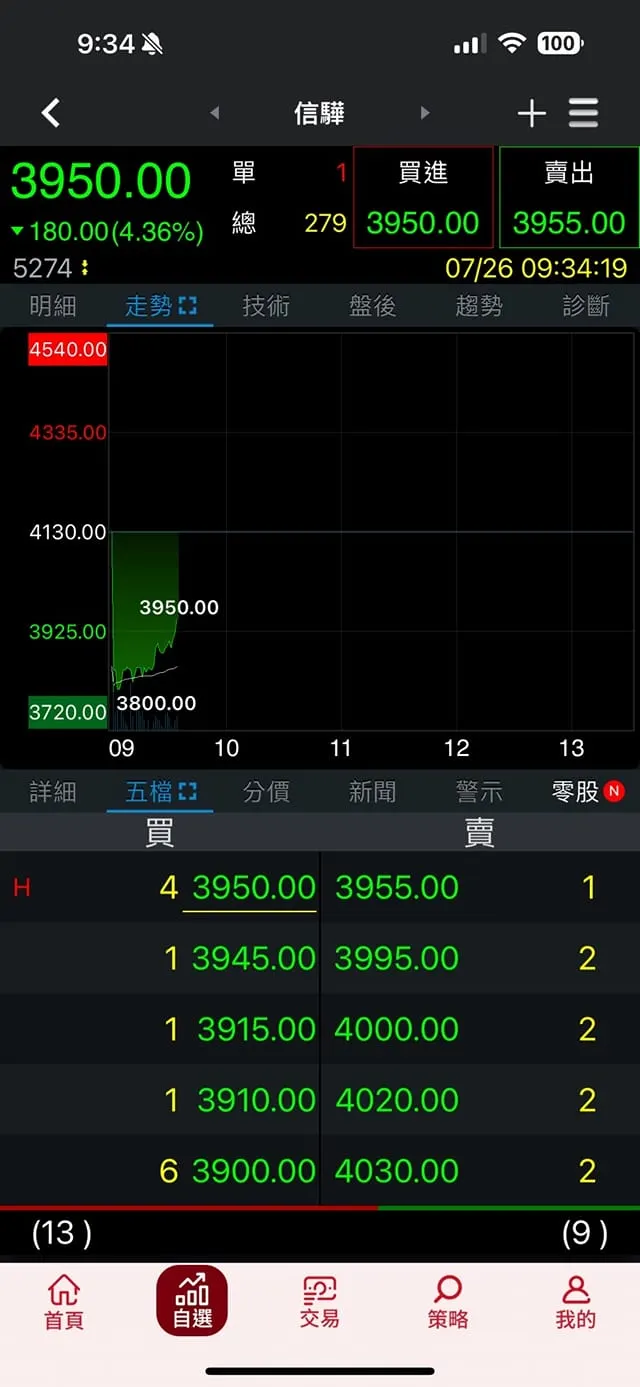
Task: Open the 盤後 tab
Action: click(x=373, y=306)
